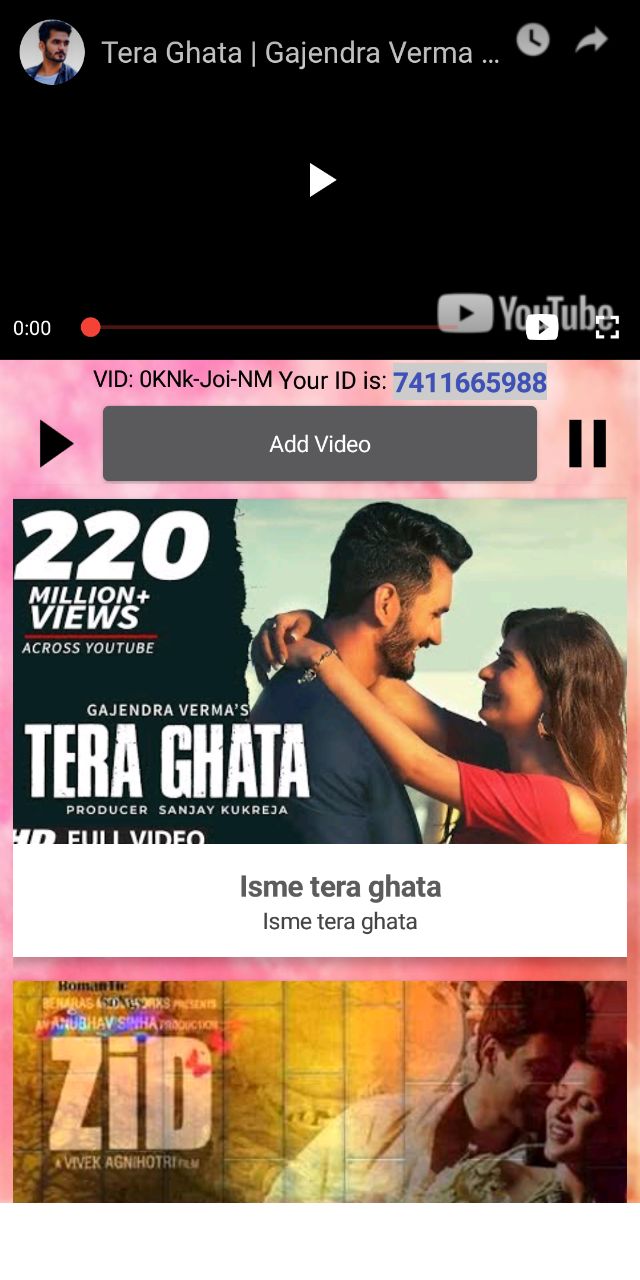Tap the black play triangle beside Add Video

(56, 444)
